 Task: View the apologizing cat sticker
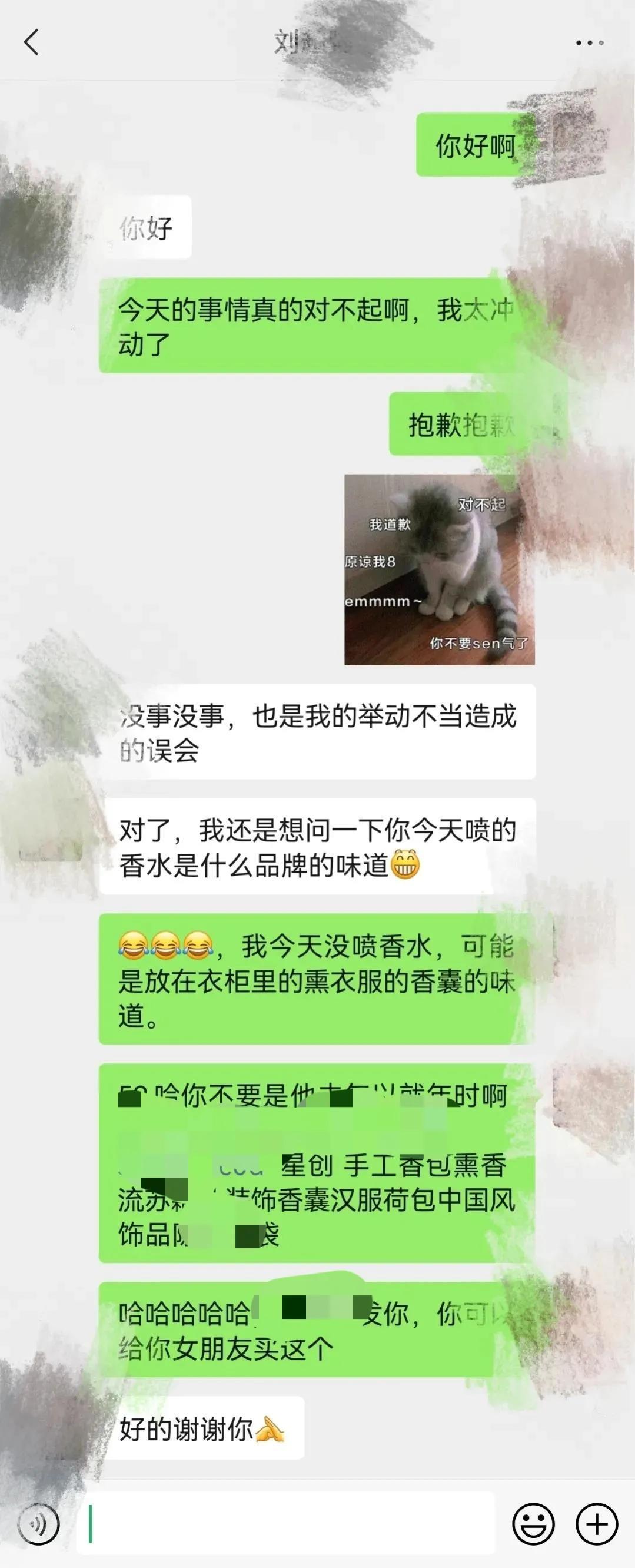click(x=439, y=570)
